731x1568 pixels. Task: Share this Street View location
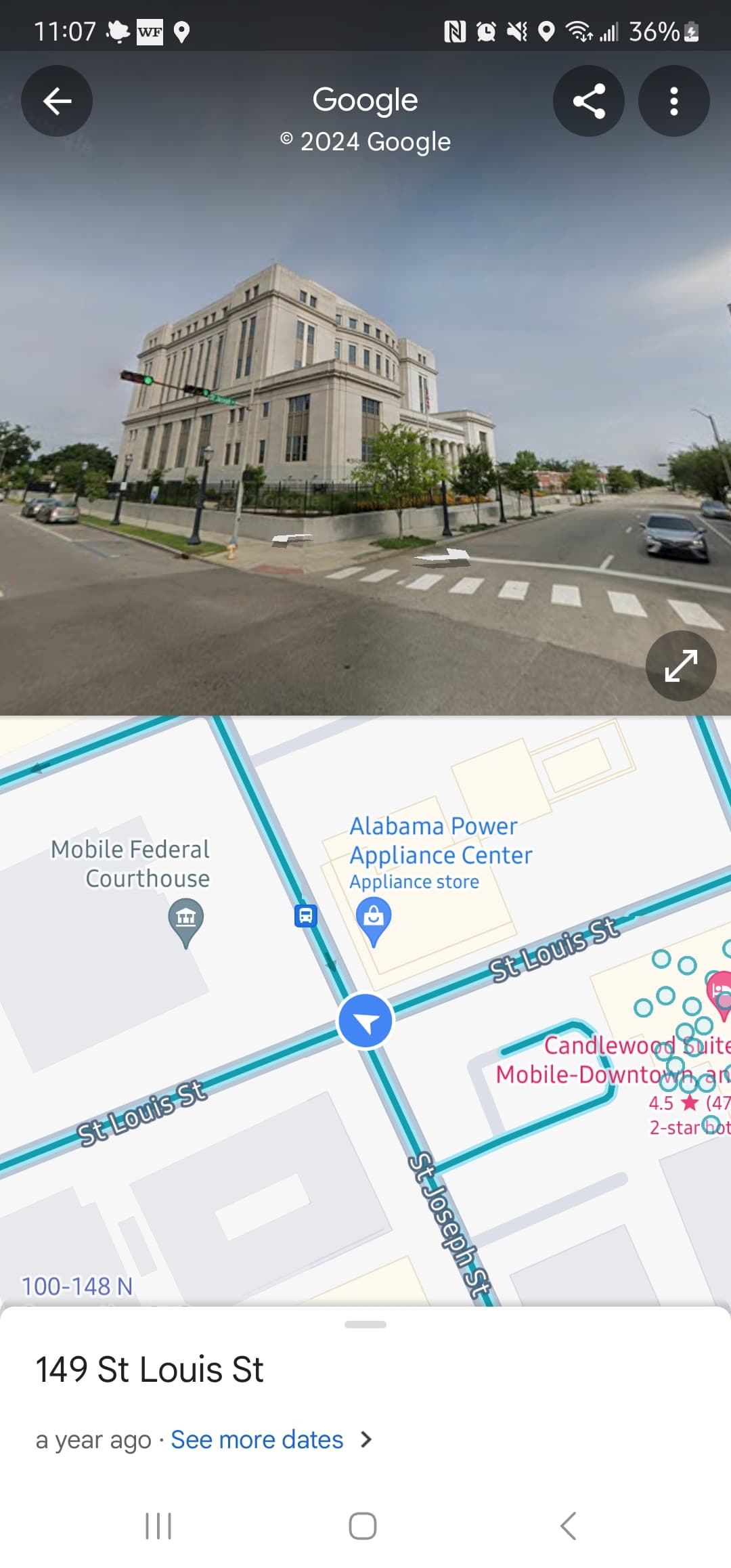[x=589, y=101]
